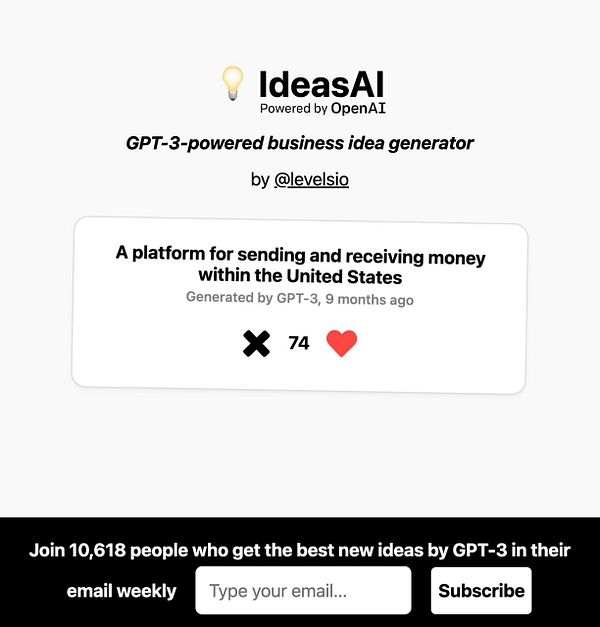
Task: Focus the 'Type your email...' field
Action: pos(303,591)
